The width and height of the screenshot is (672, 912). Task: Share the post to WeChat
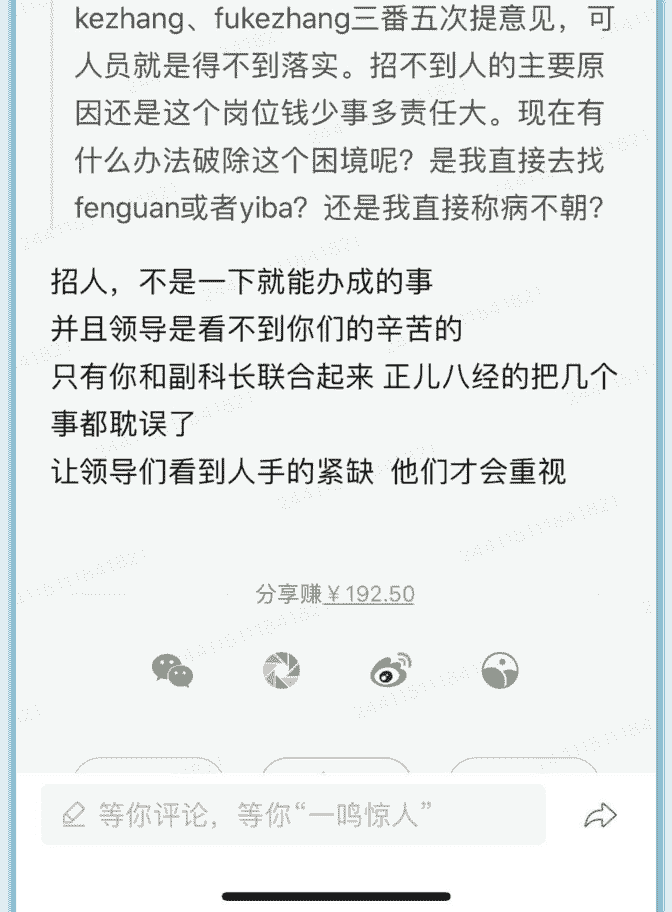[x=172, y=671]
